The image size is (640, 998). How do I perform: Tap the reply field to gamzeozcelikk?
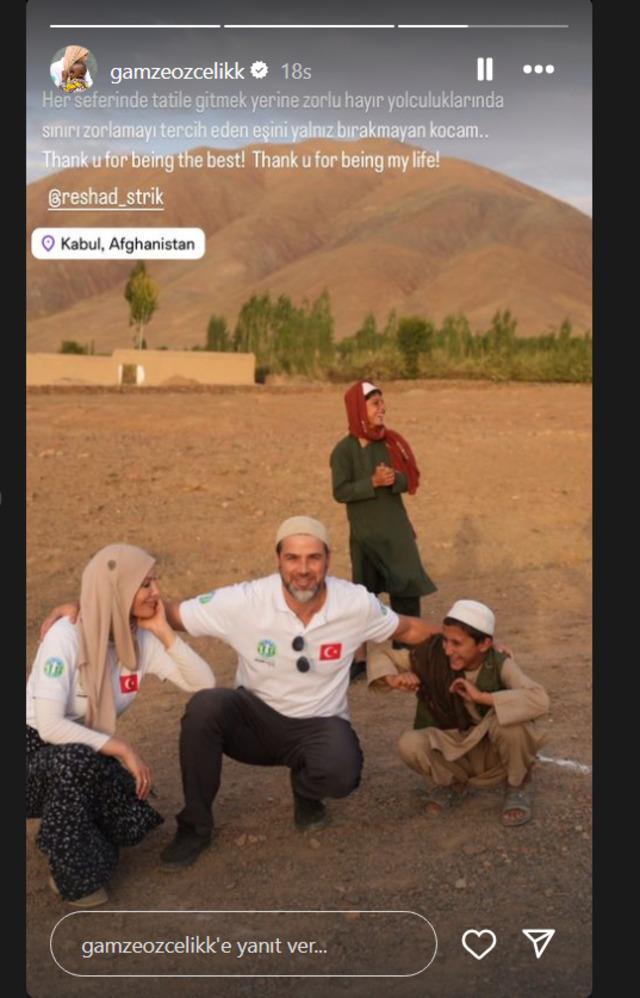pos(243,943)
